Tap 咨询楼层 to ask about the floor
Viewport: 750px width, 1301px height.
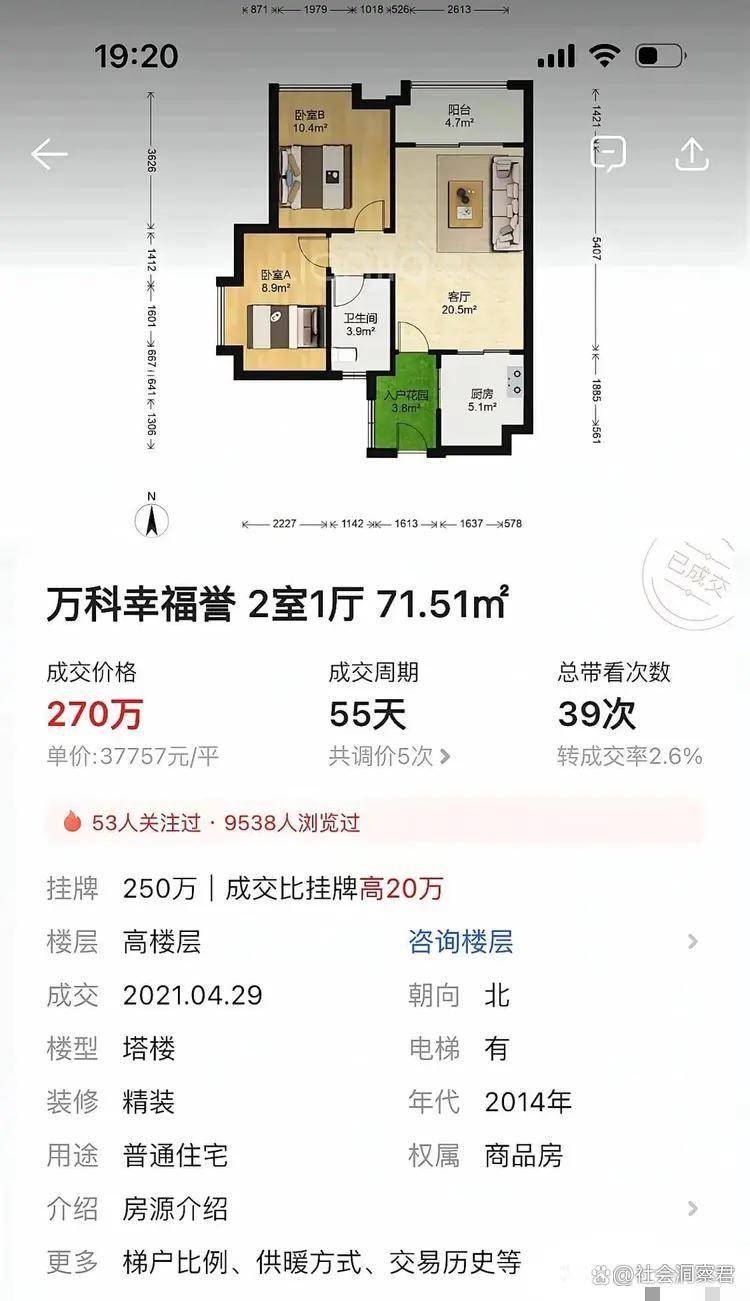coord(460,942)
